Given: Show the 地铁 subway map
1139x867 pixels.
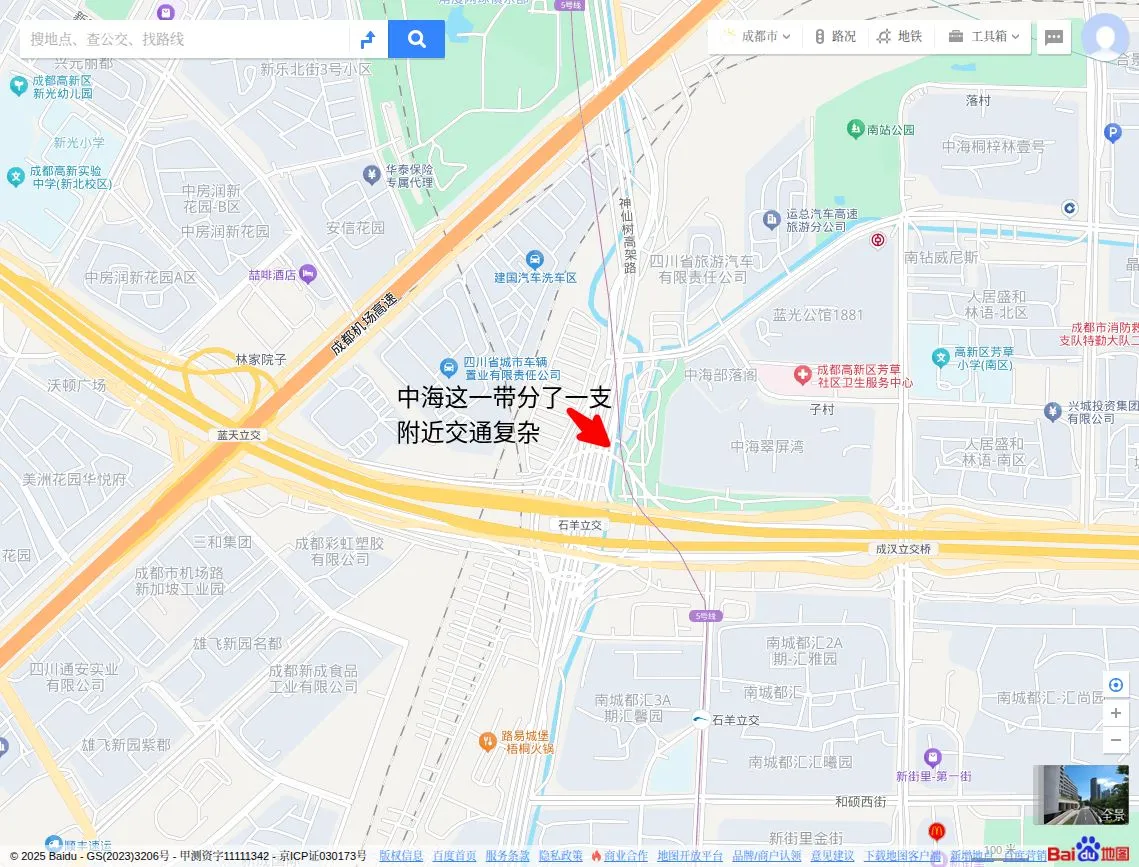Looking at the screenshot, I should (x=900, y=37).
